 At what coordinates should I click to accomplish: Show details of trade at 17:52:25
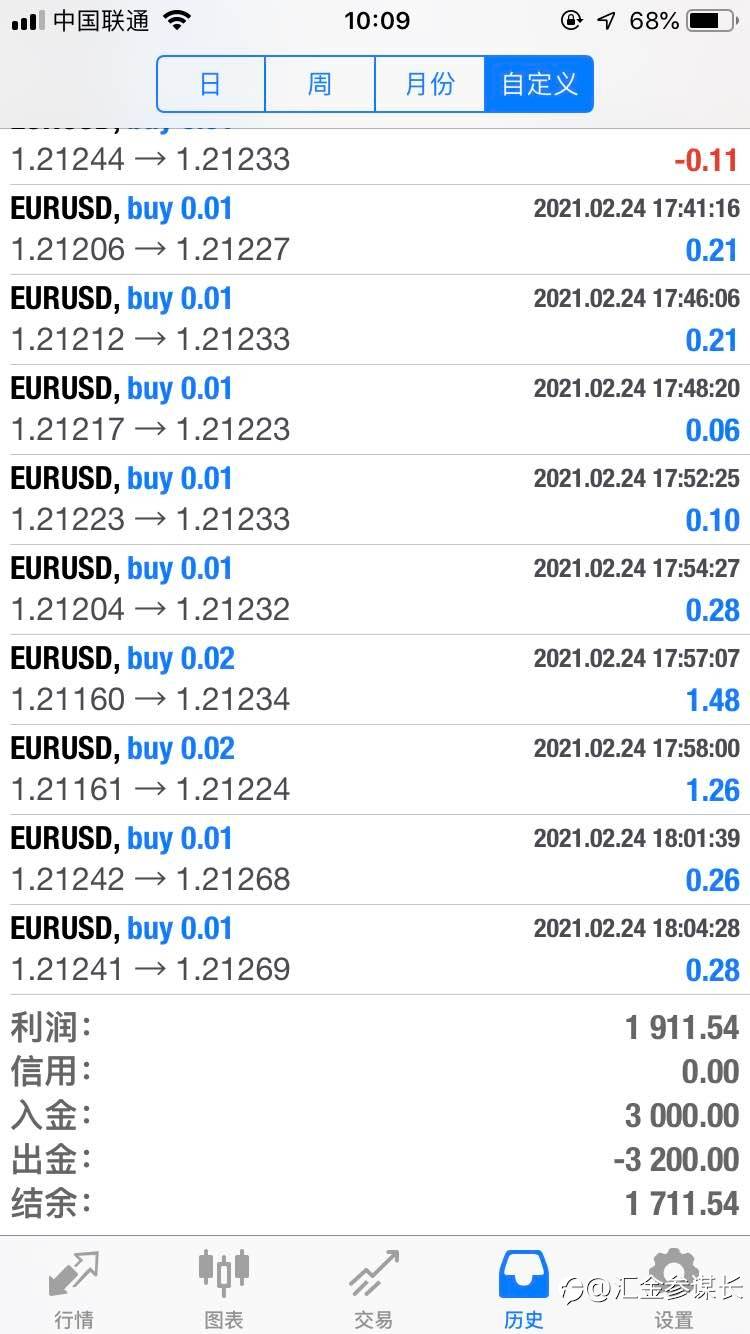(375, 500)
